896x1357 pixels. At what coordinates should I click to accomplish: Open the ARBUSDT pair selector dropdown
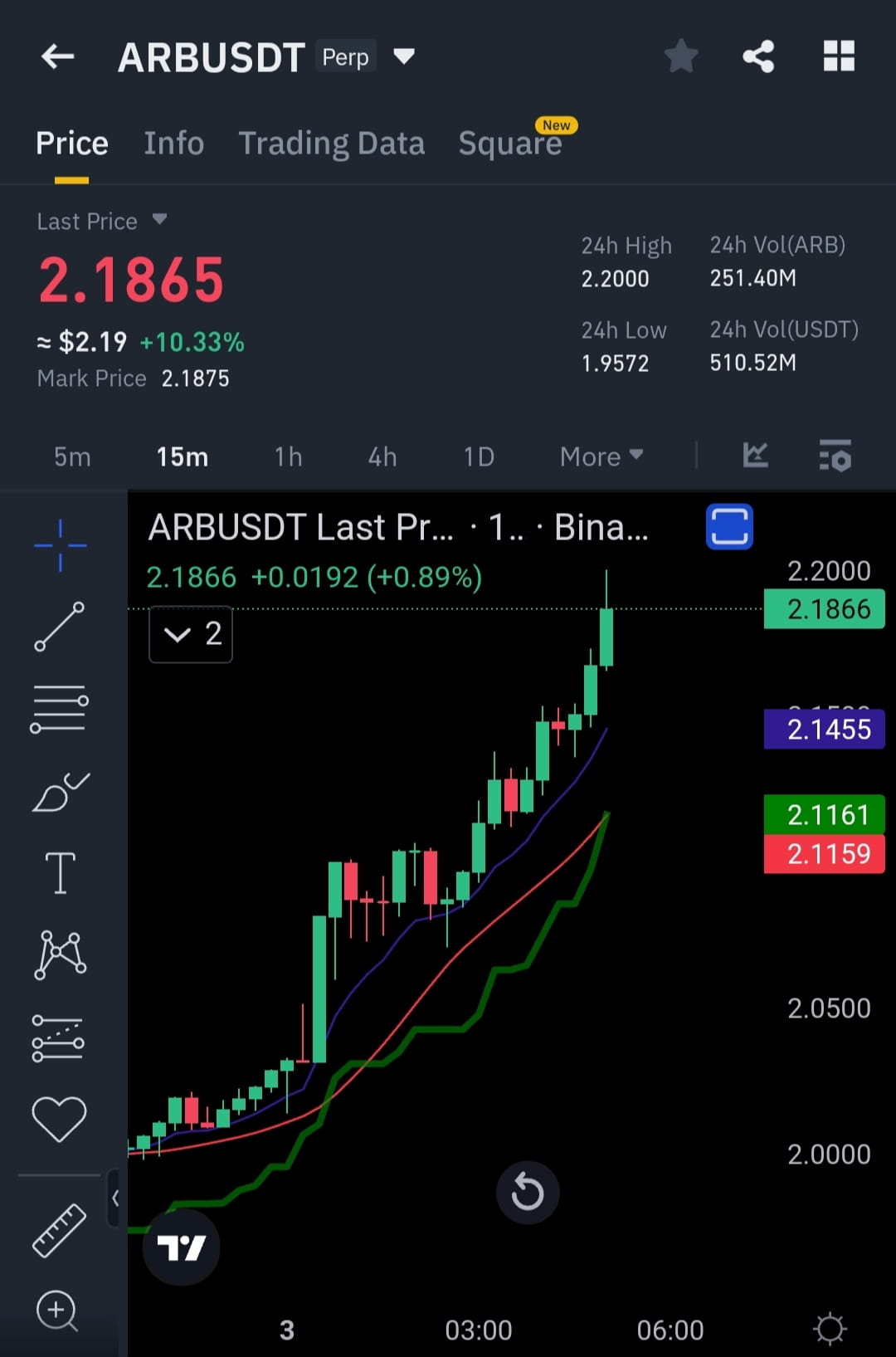click(x=404, y=56)
